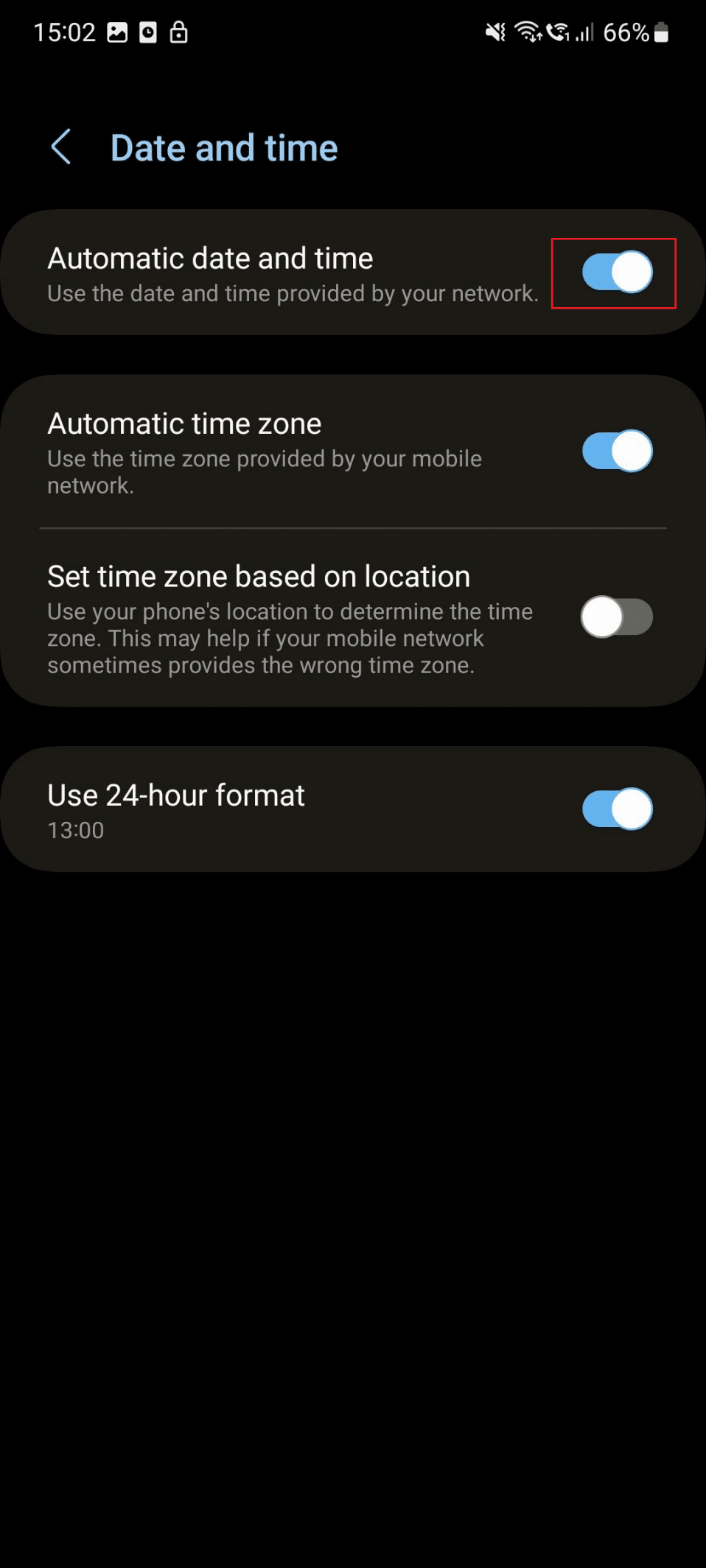Tap the Date and time screen title
Screen dimensions: 706x1568
224,147
